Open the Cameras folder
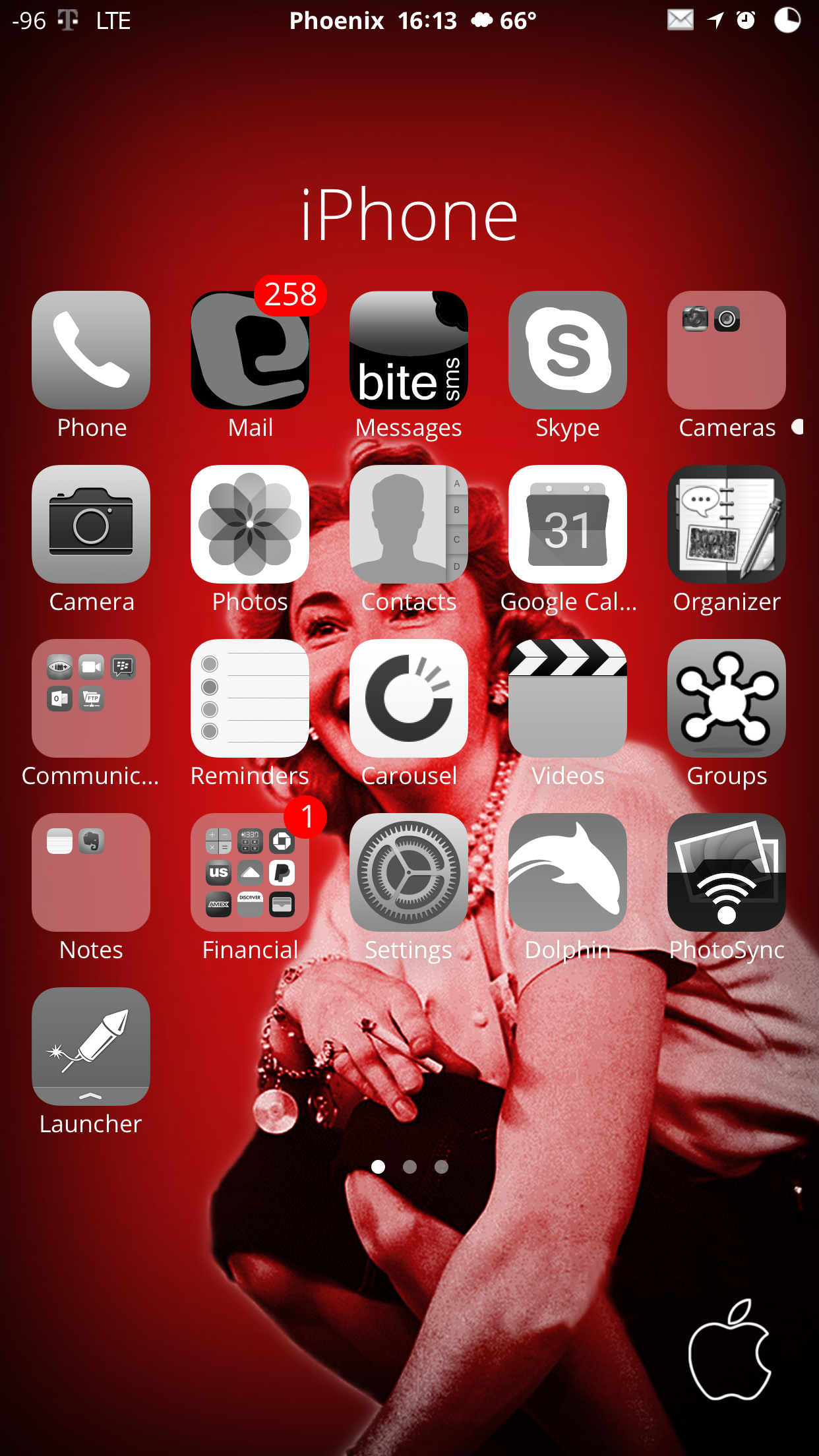The height and width of the screenshot is (1456, 819). [x=727, y=350]
